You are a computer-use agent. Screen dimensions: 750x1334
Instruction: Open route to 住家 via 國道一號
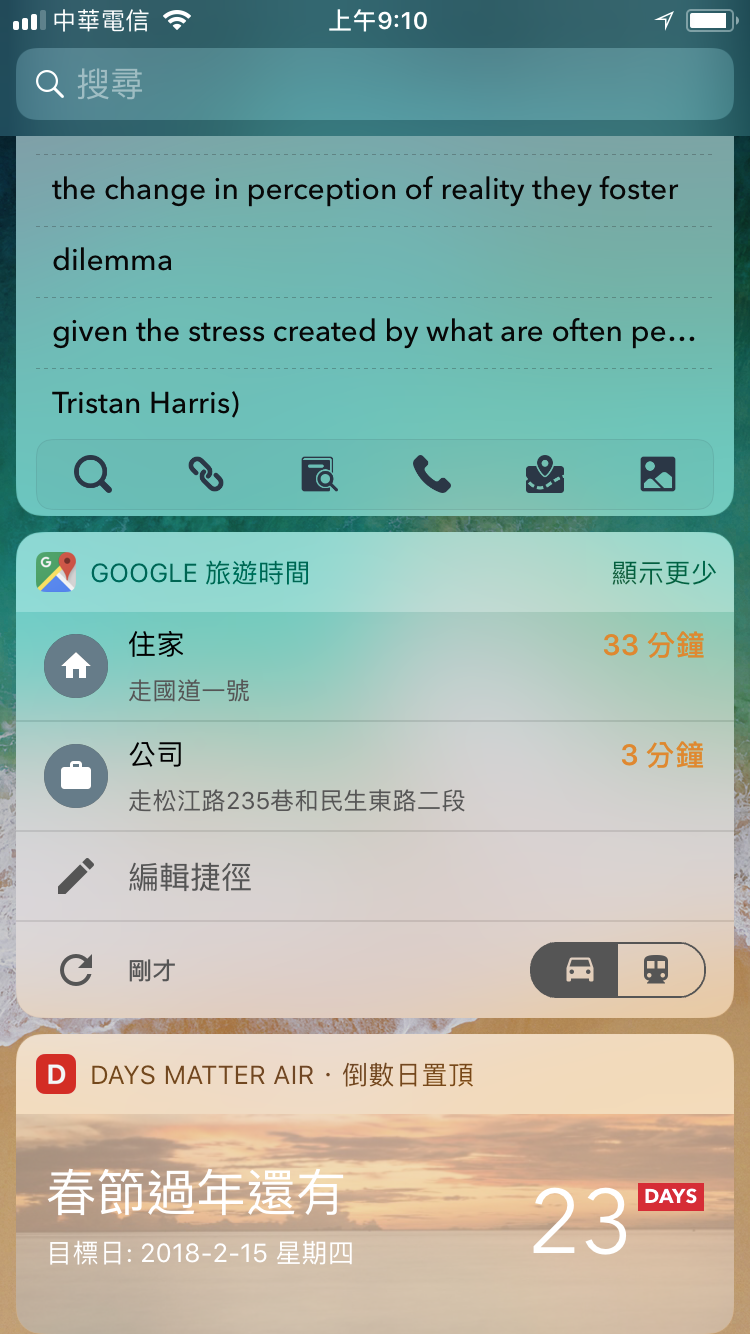coord(375,666)
